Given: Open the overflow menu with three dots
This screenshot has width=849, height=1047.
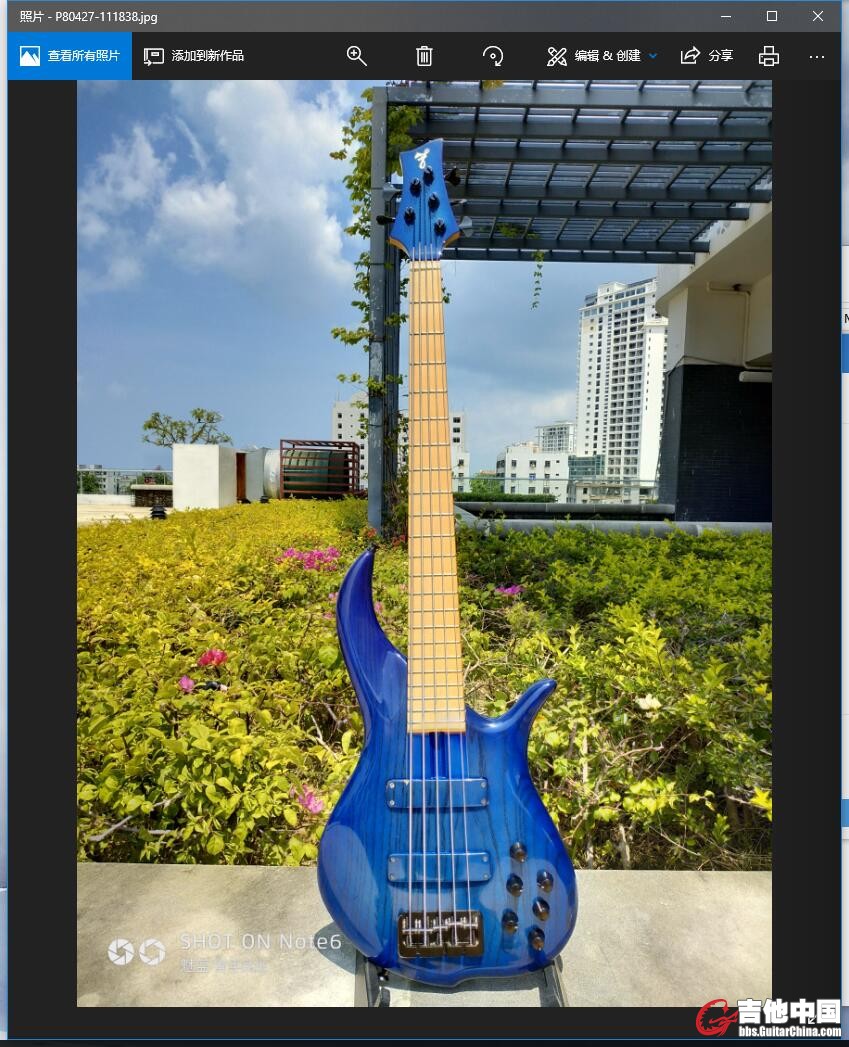Looking at the screenshot, I should point(817,56).
